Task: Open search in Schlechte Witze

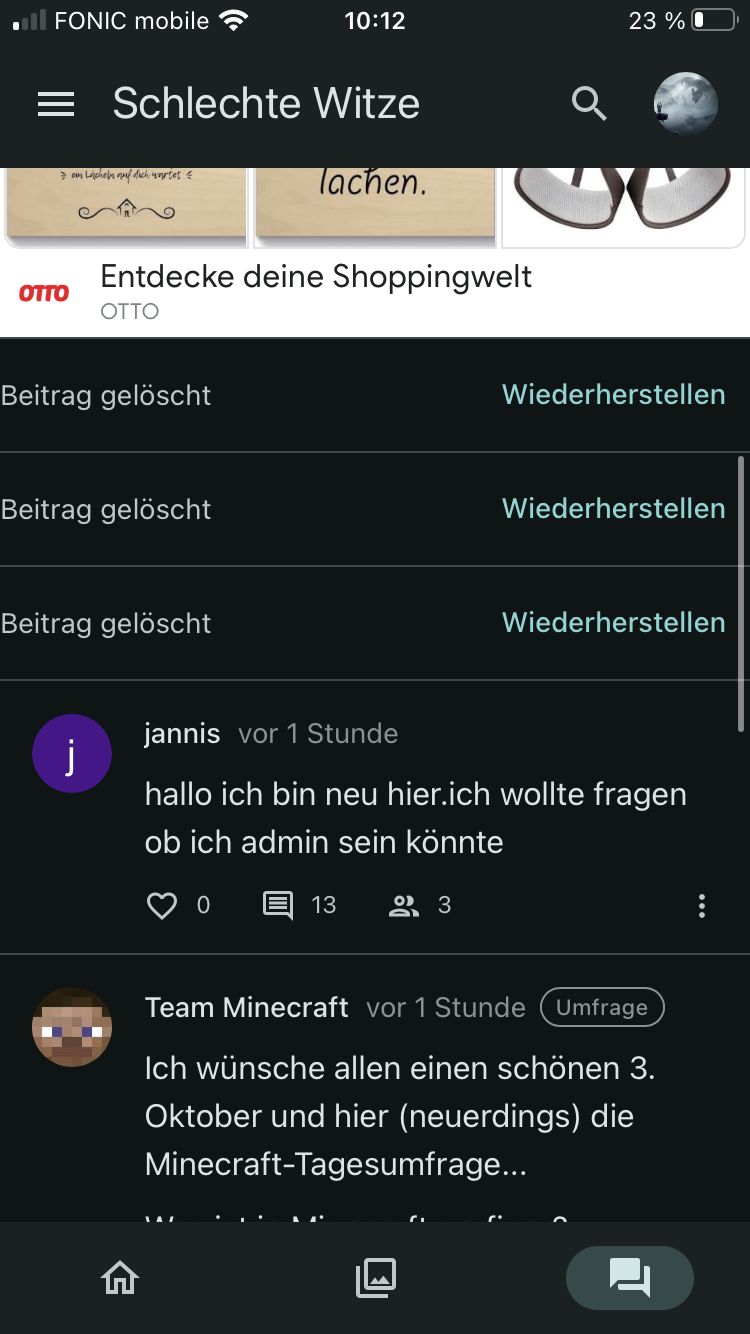Action: pyautogui.click(x=589, y=103)
